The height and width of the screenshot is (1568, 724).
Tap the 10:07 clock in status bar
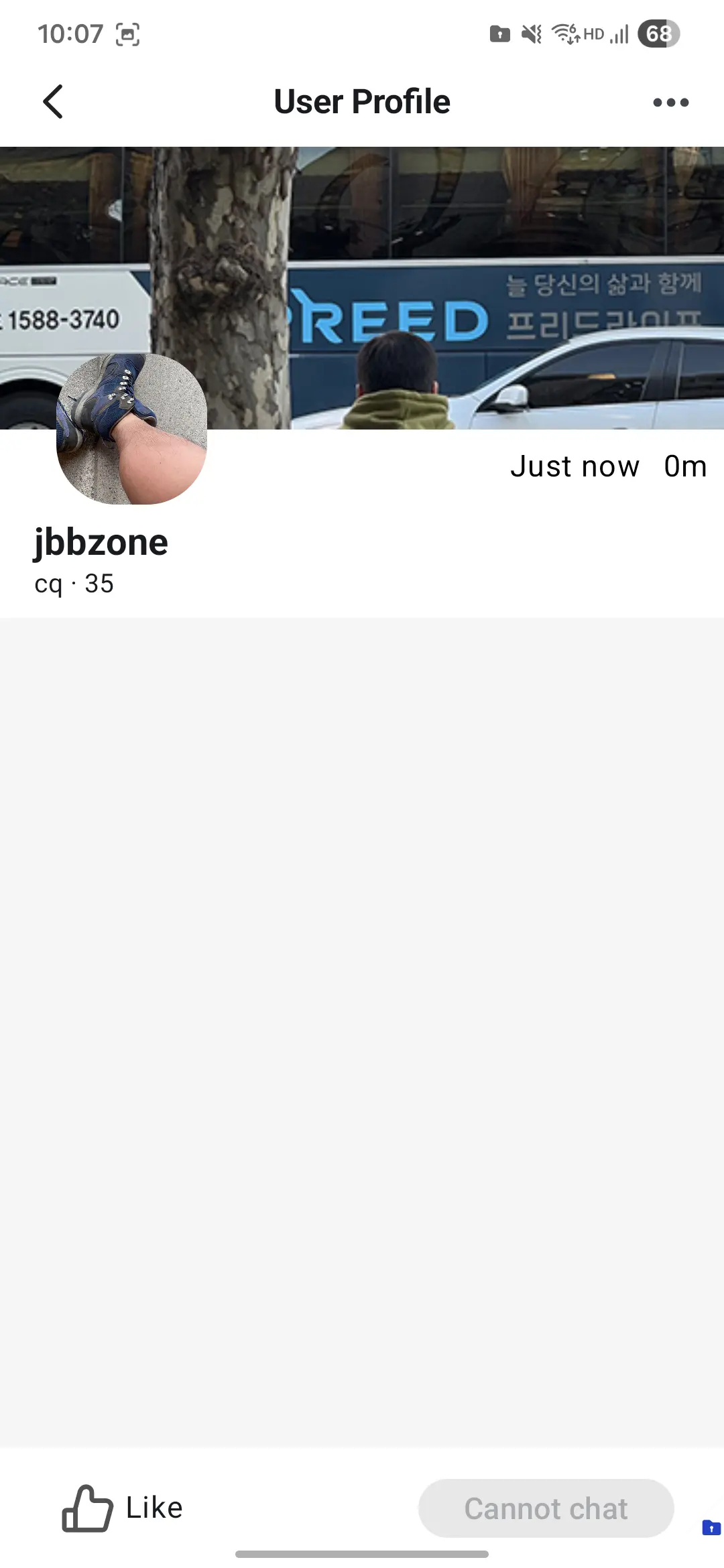point(70,34)
